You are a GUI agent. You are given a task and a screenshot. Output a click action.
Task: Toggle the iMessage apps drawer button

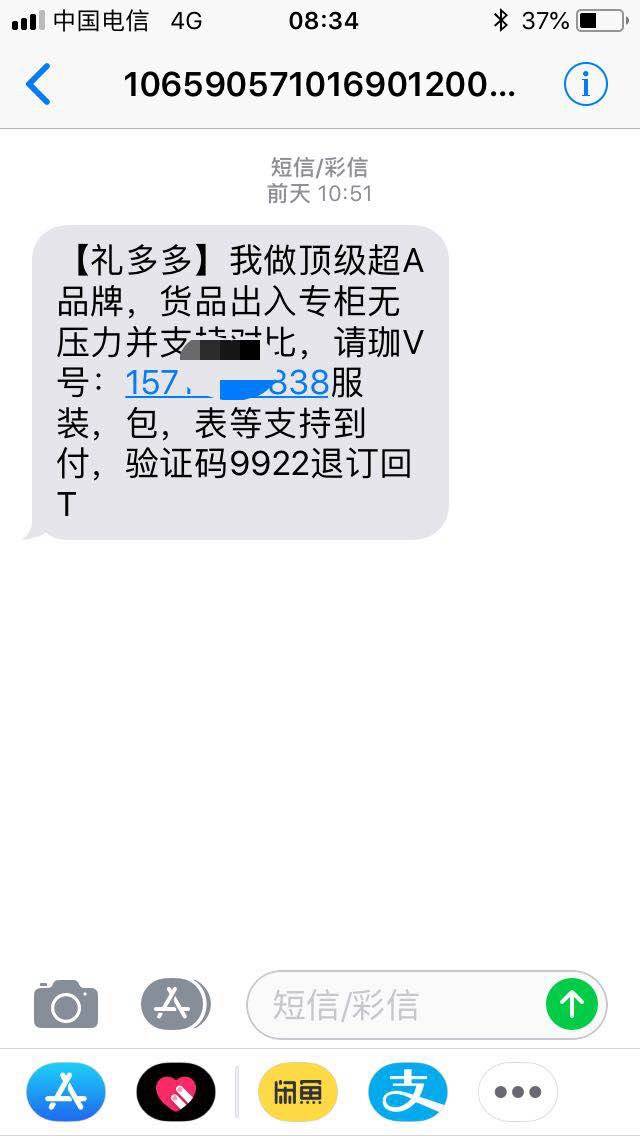(175, 1004)
